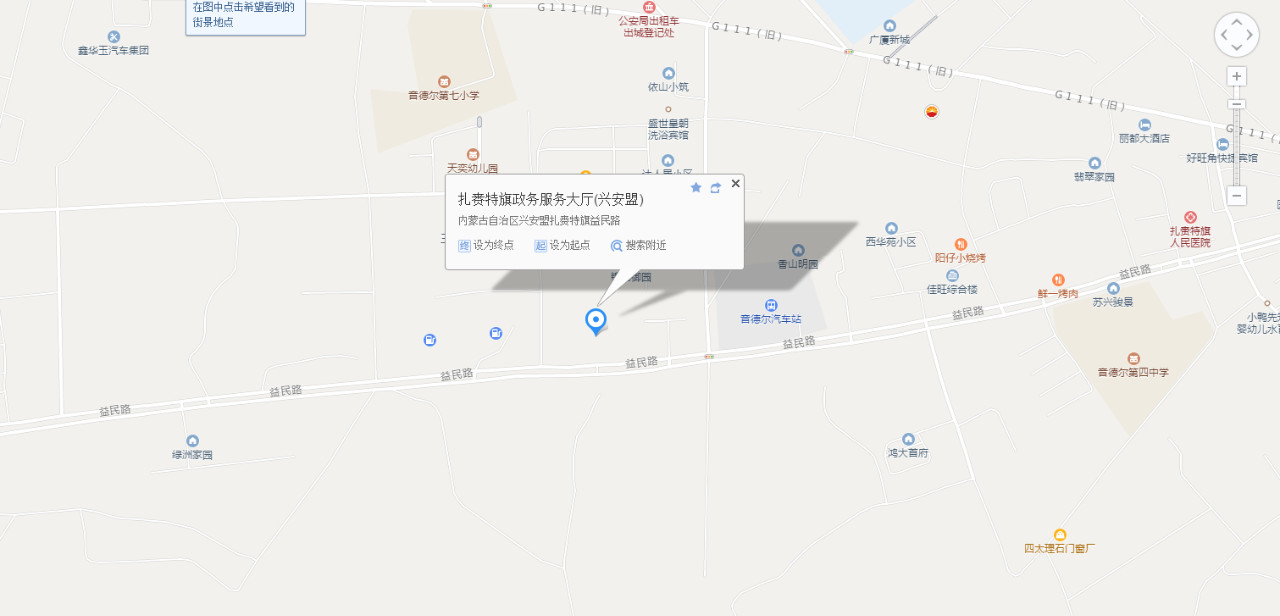Open 音德尔汽车站 bus station marker
The width and height of the screenshot is (1280, 616).
tap(771, 305)
